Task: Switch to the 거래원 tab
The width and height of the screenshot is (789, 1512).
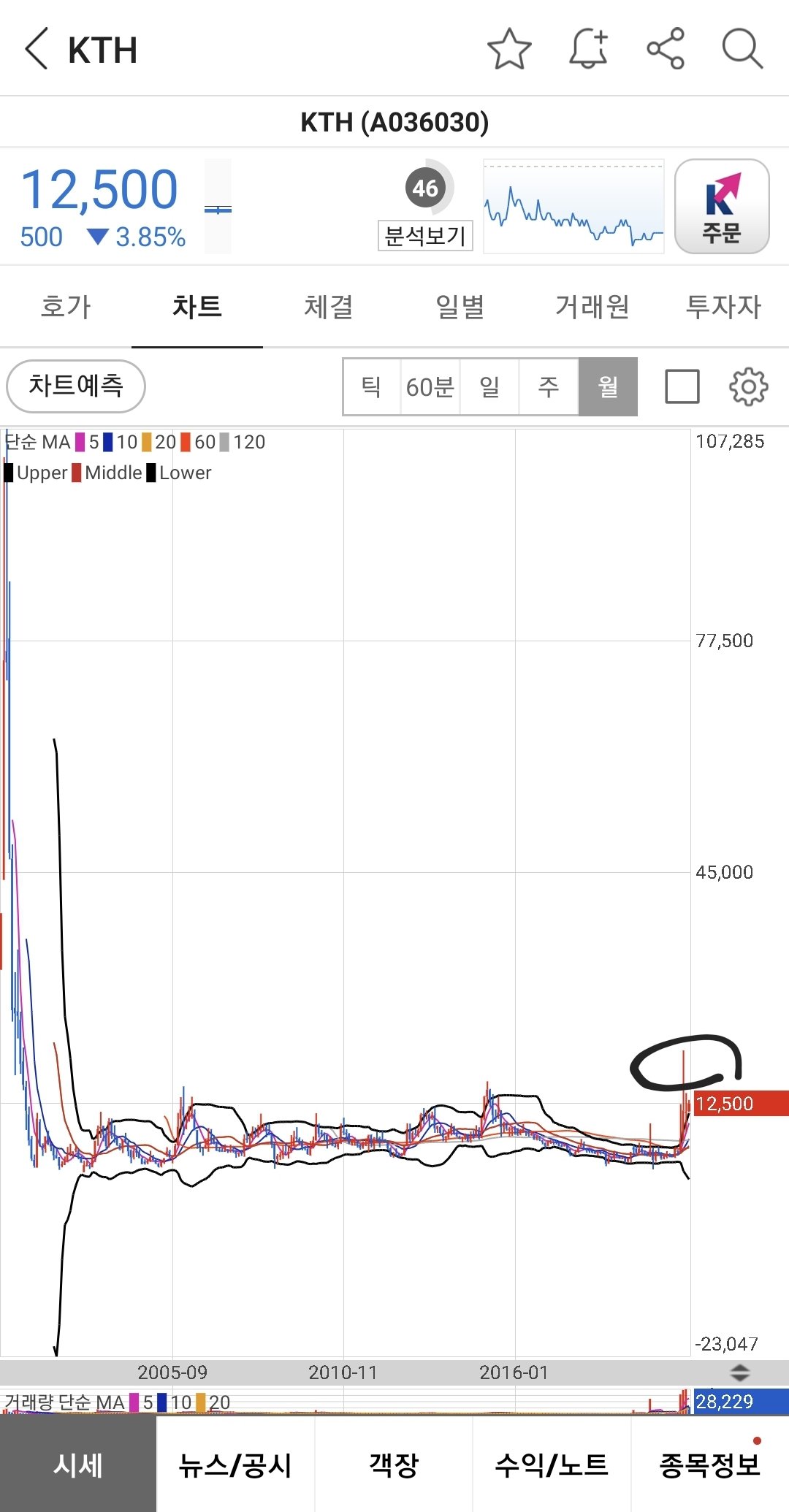Action: [592, 306]
